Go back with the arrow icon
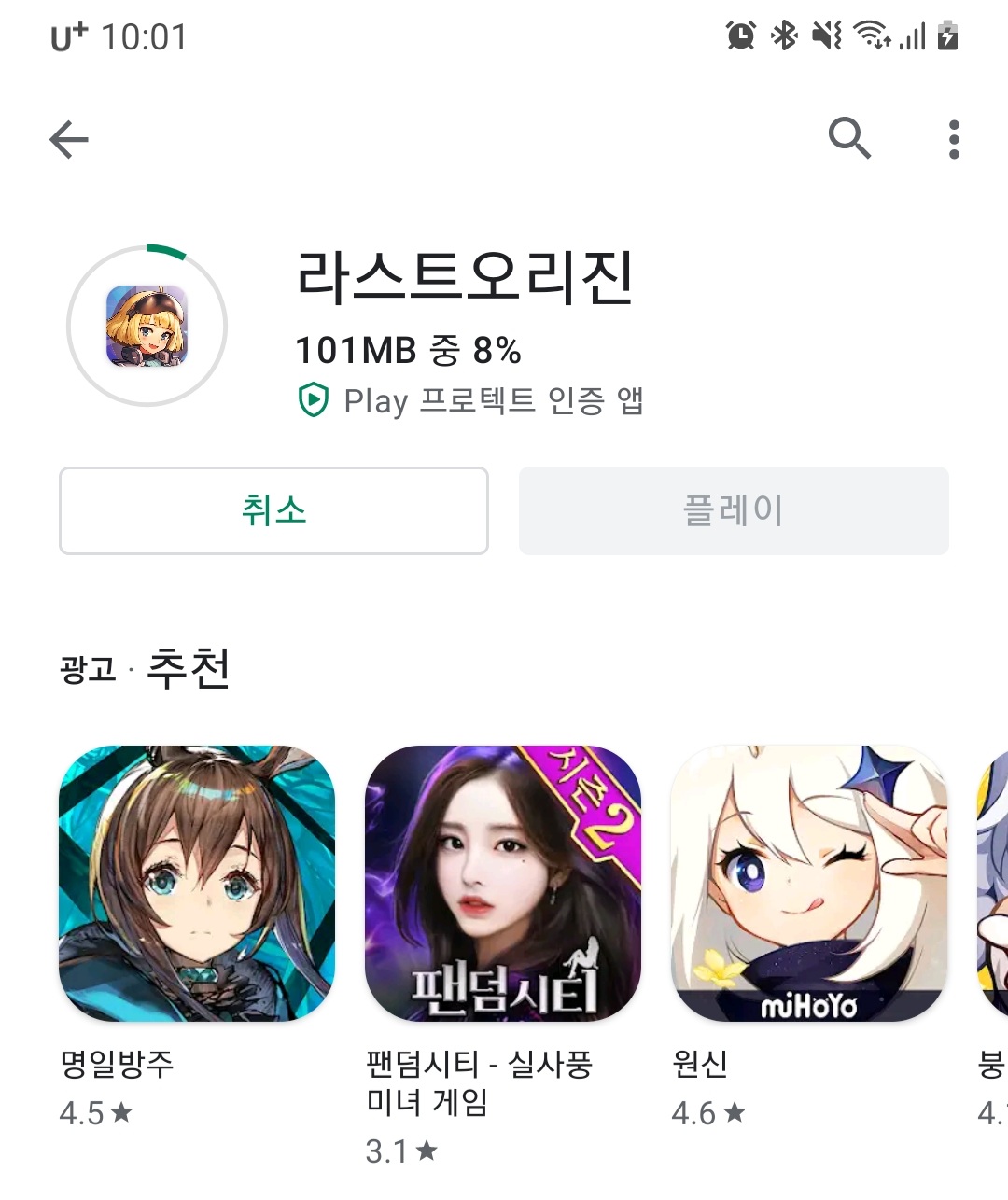This screenshot has width=1008, height=1200. (69, 140)
